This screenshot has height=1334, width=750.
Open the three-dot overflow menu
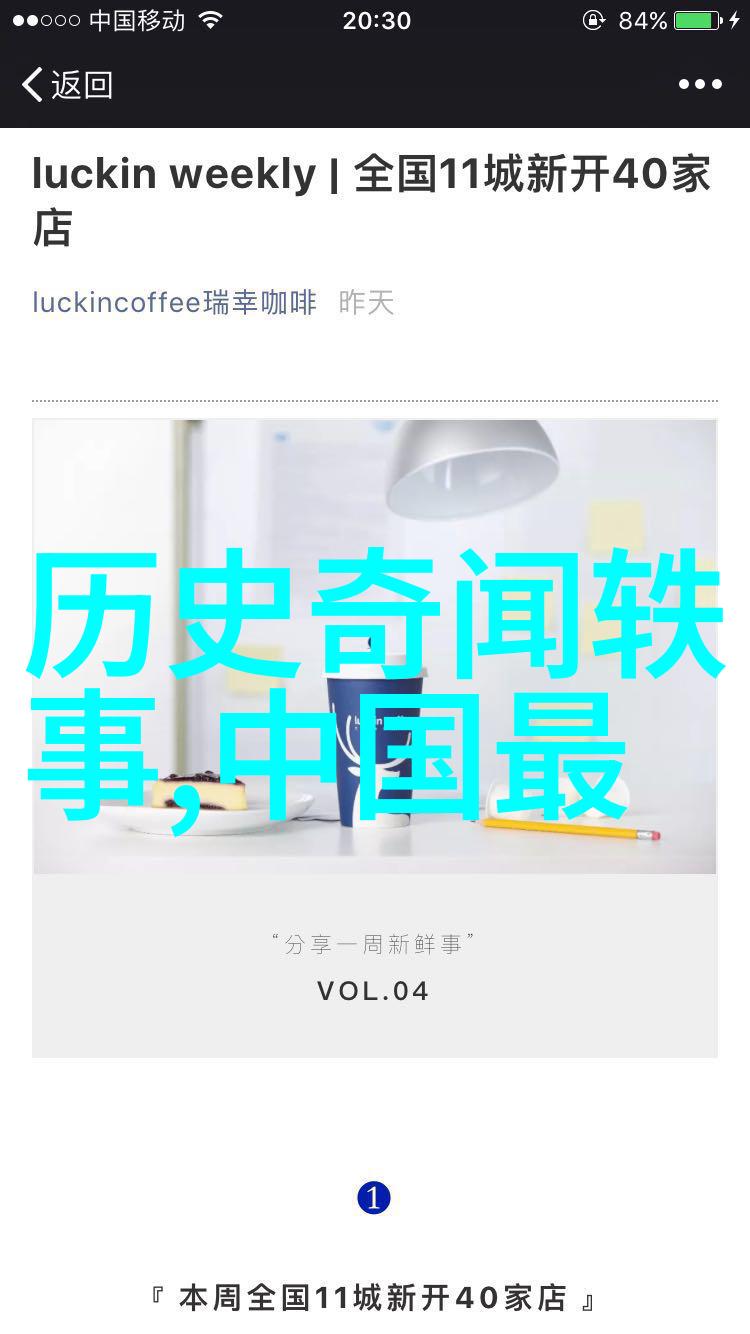point(700,85)
